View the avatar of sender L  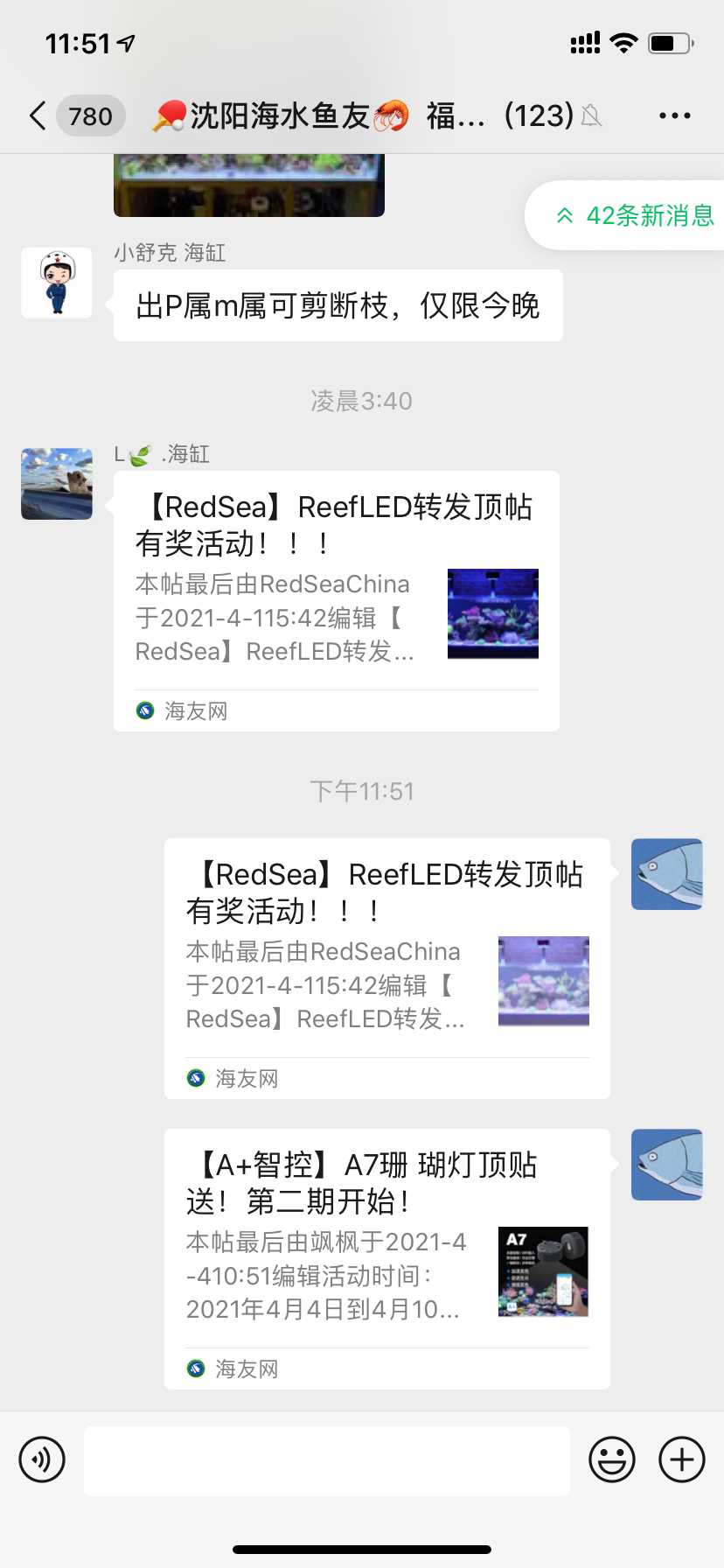pyautogui.click(x=57, y=484)
